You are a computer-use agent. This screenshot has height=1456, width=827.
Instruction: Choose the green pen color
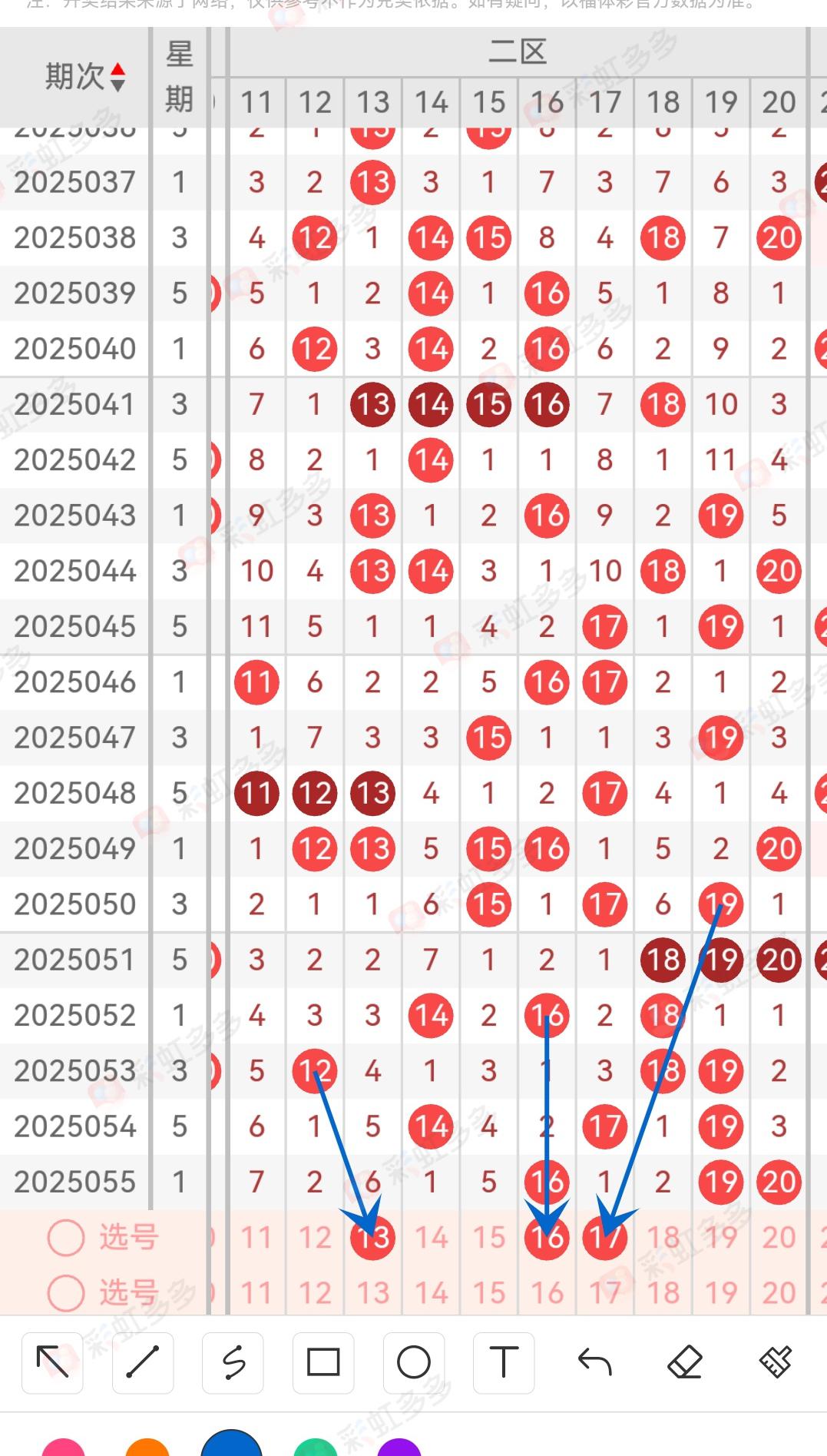[316, 1448]
